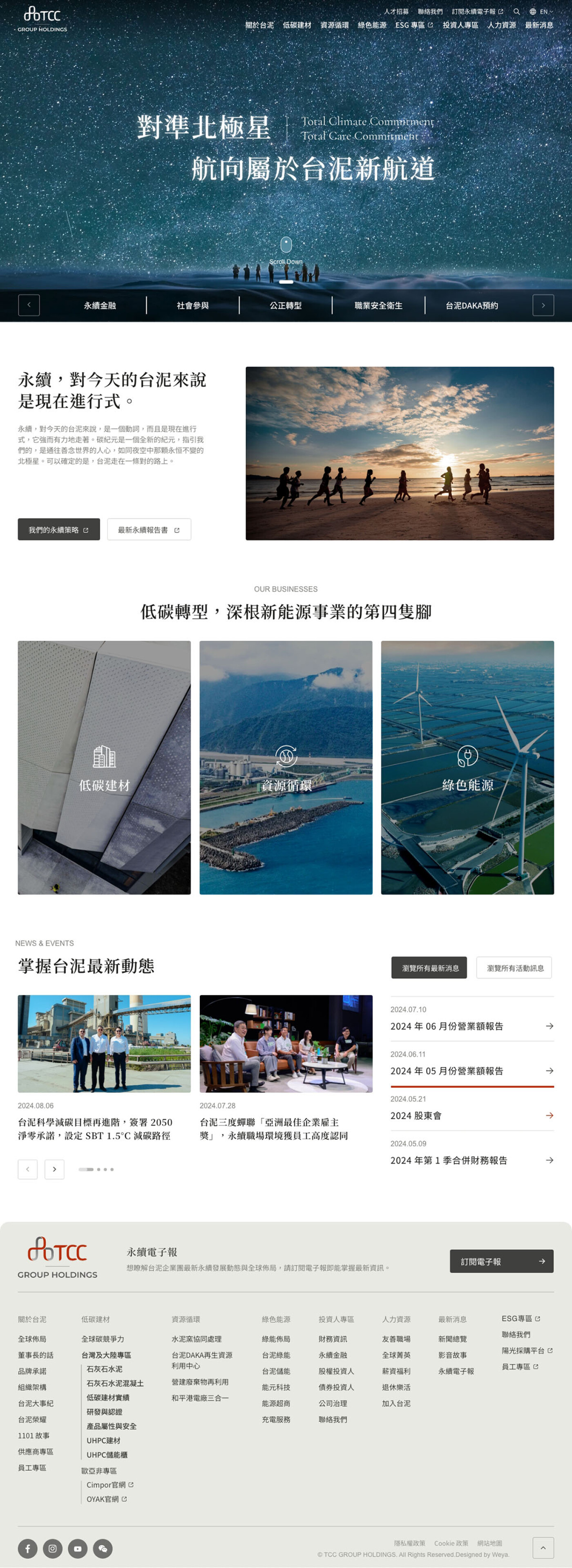
Task: Open TCC's Facebook page
Action: point(27,1548)
